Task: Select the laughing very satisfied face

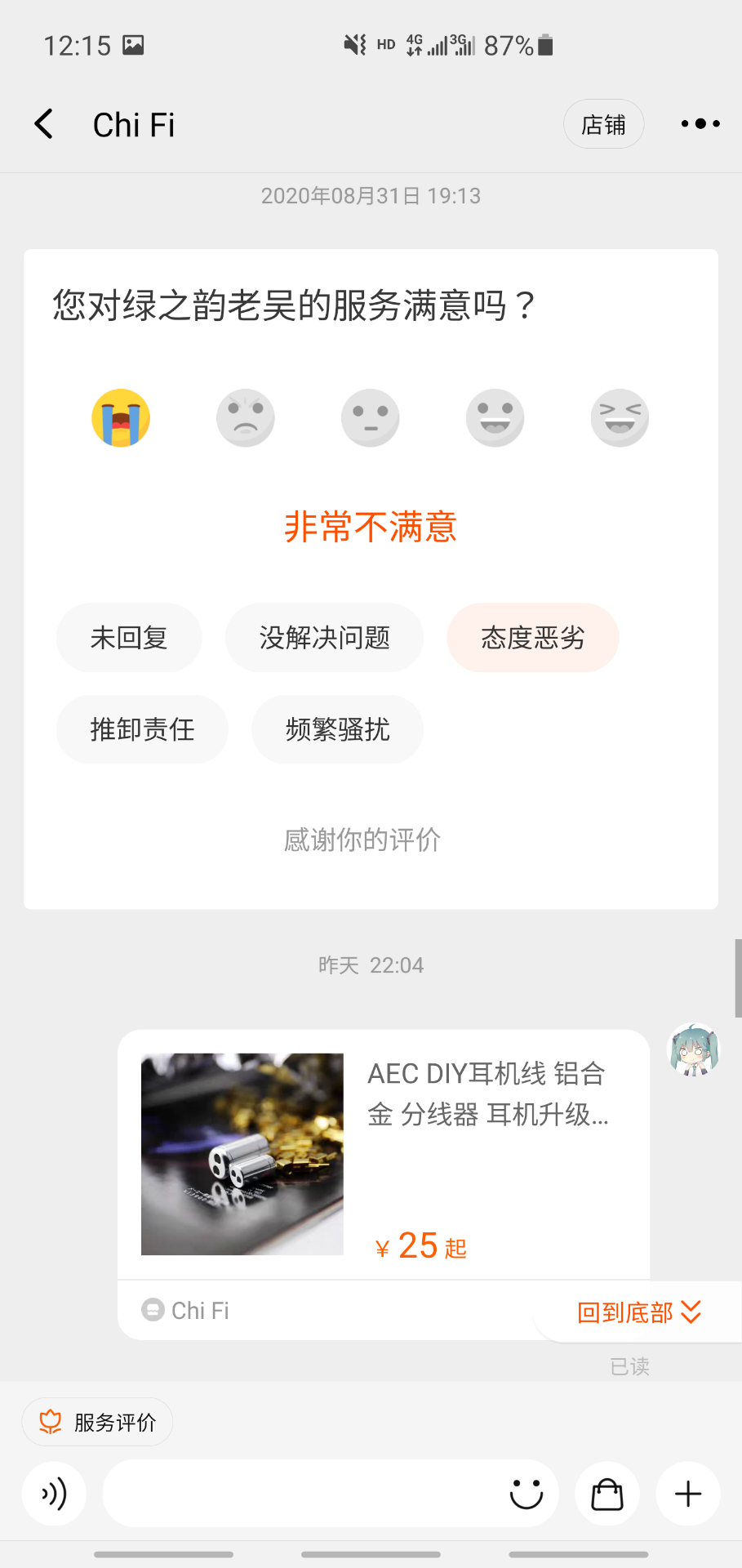Action: (x=620, y=418)
